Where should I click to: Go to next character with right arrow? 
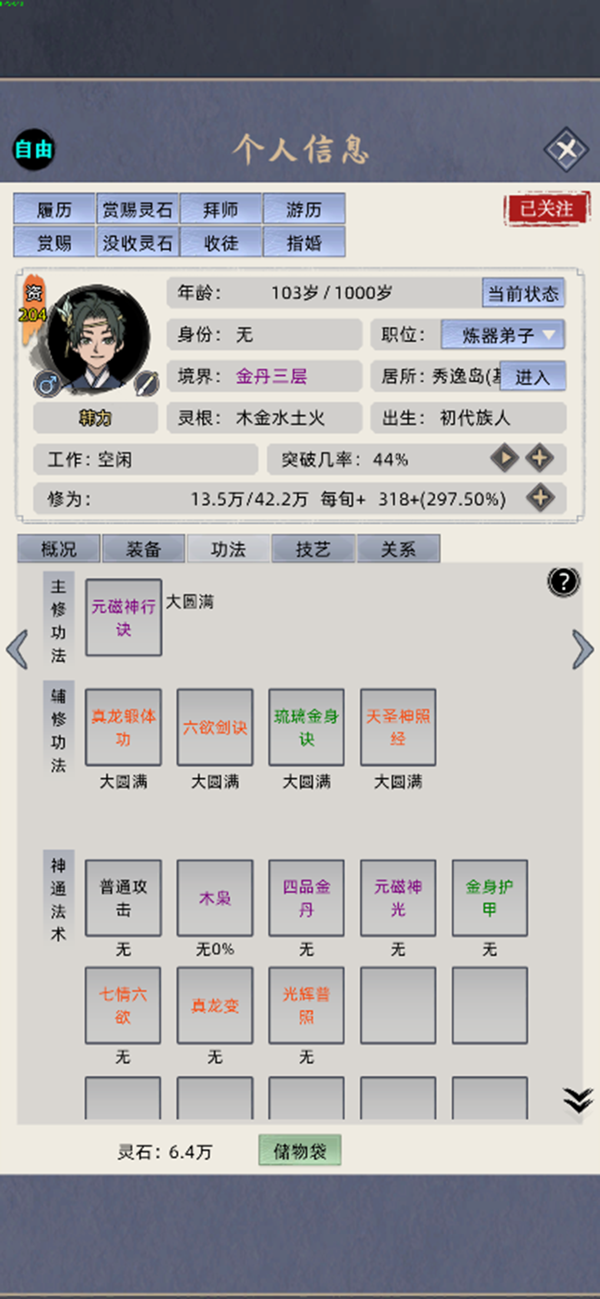(582, 649)
